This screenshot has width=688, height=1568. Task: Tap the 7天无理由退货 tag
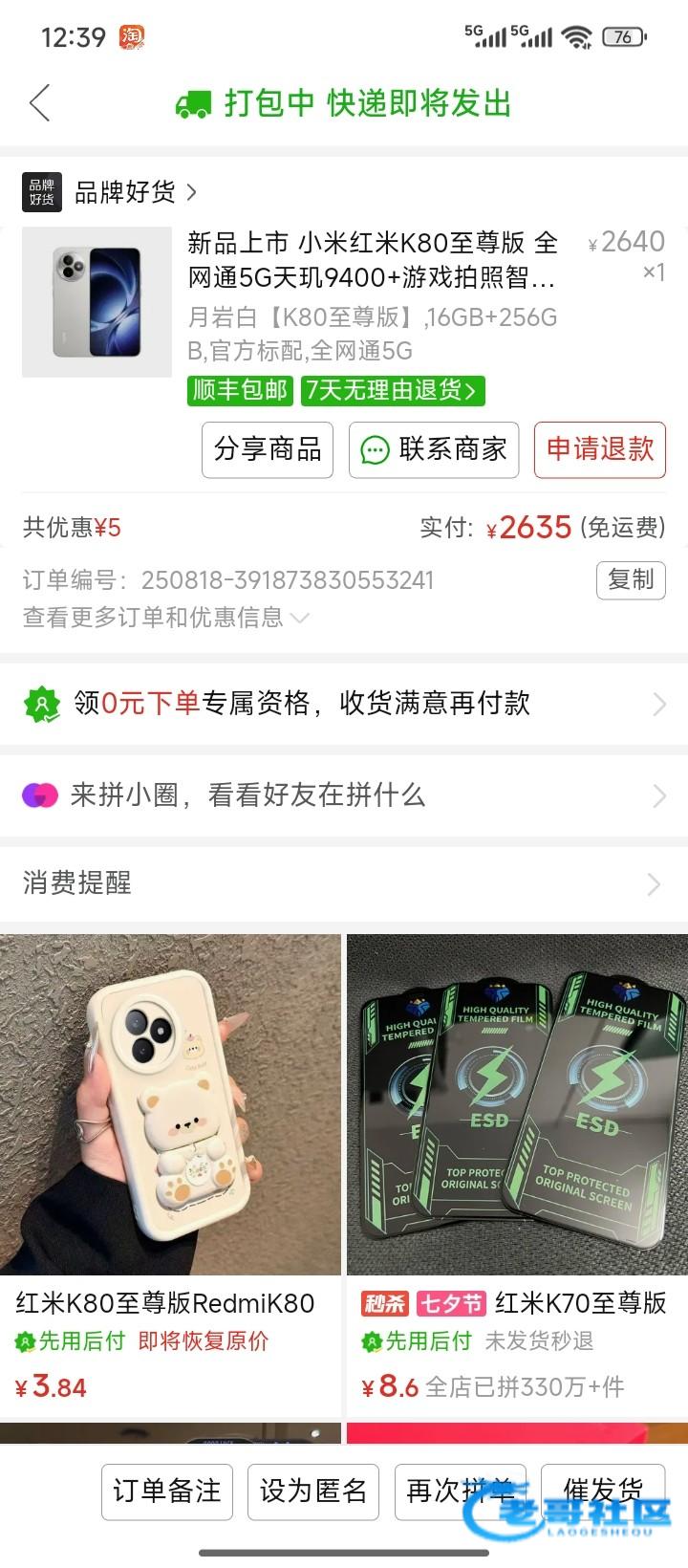click(393, 390)
